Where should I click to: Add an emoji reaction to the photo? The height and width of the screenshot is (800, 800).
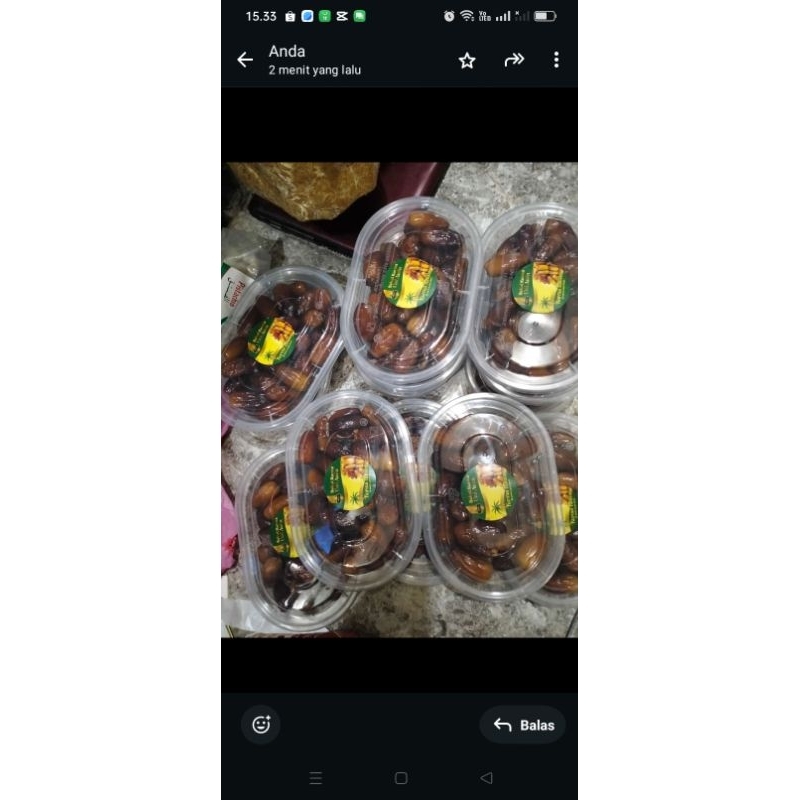tap(261, 725)
